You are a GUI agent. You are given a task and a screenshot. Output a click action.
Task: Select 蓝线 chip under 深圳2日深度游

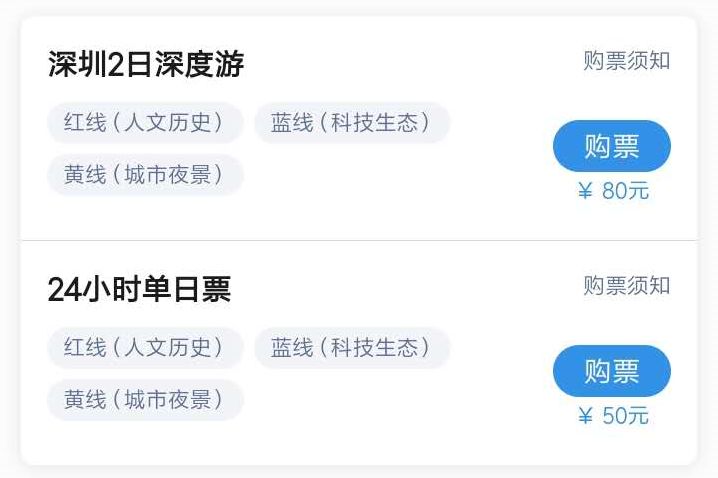point(352,123)
